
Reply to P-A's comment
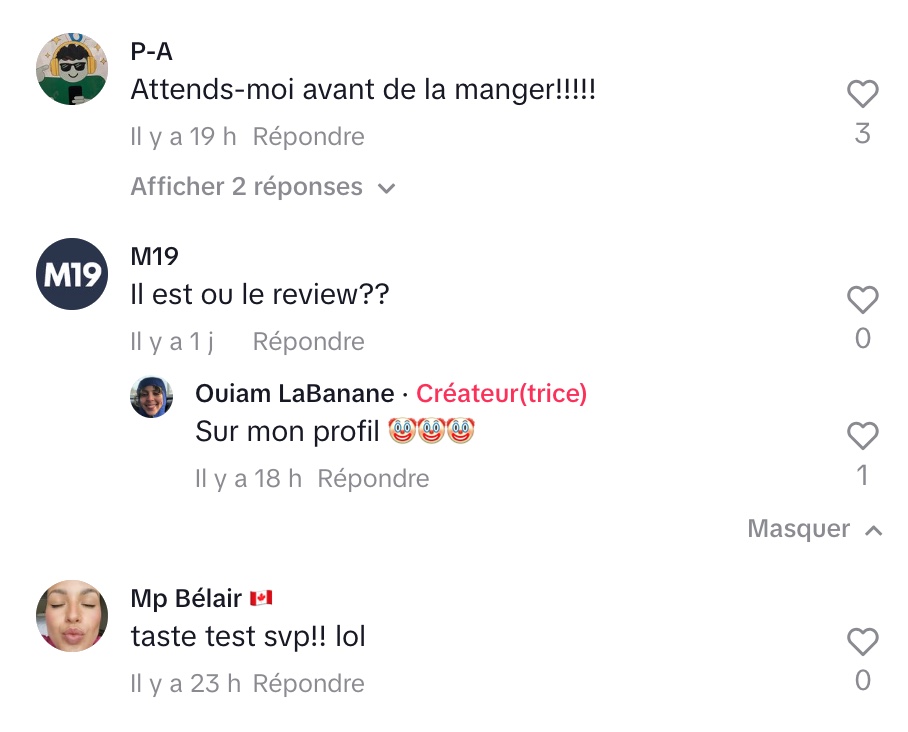(x=308, y=136)
